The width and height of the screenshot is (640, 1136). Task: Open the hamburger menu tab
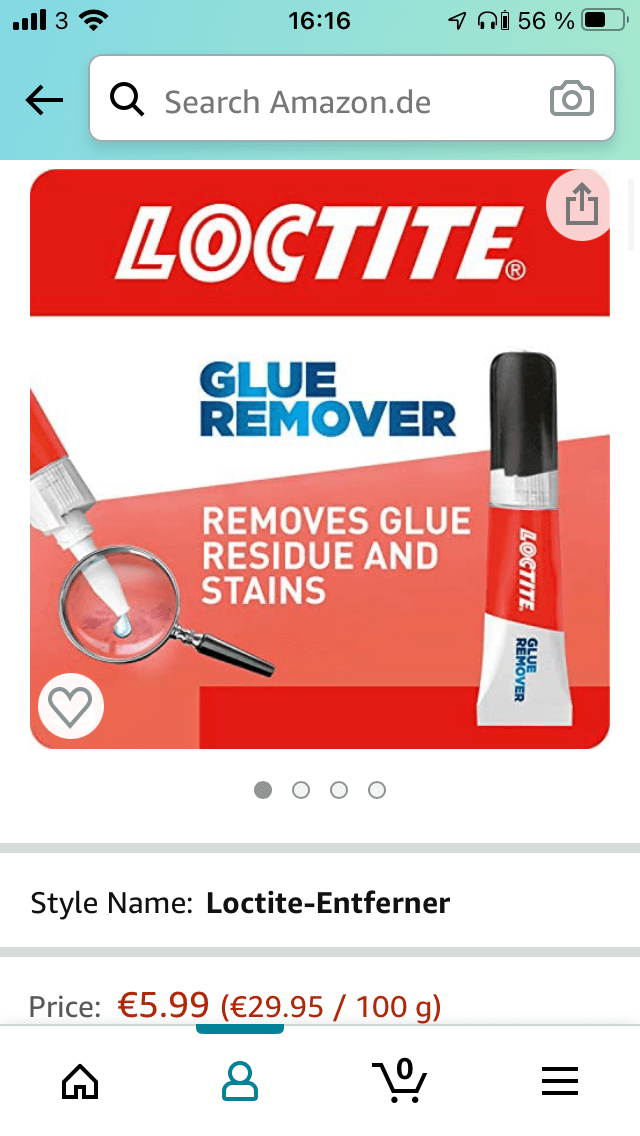point(560,1081)
